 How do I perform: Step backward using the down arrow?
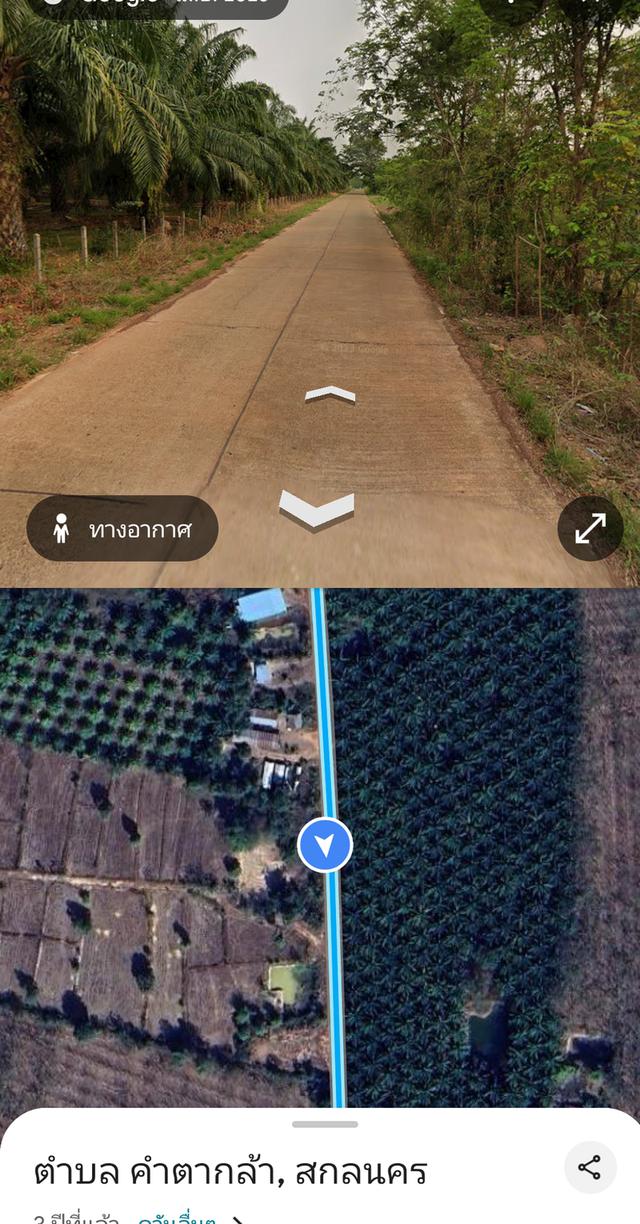316,508
